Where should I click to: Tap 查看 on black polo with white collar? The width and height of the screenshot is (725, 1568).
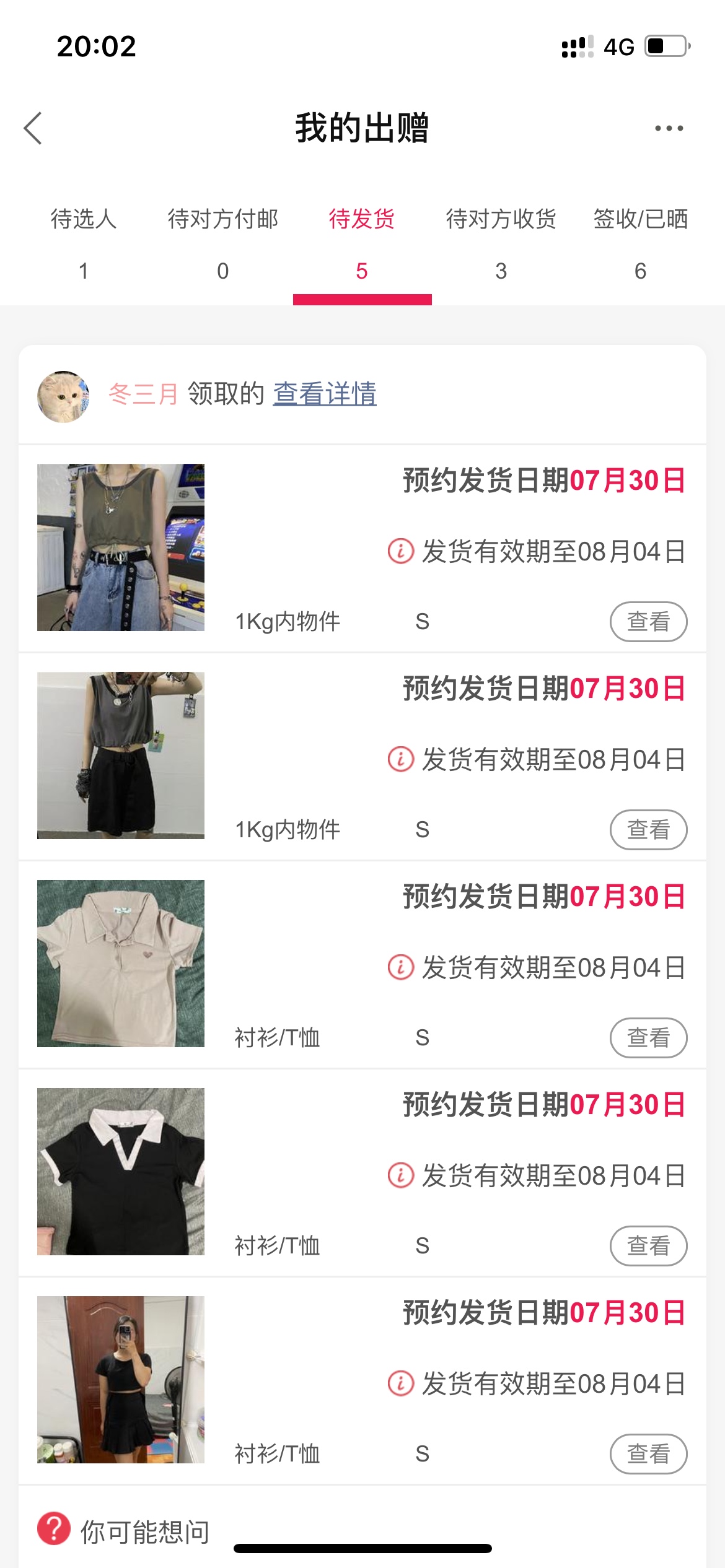click(648, 1245)
